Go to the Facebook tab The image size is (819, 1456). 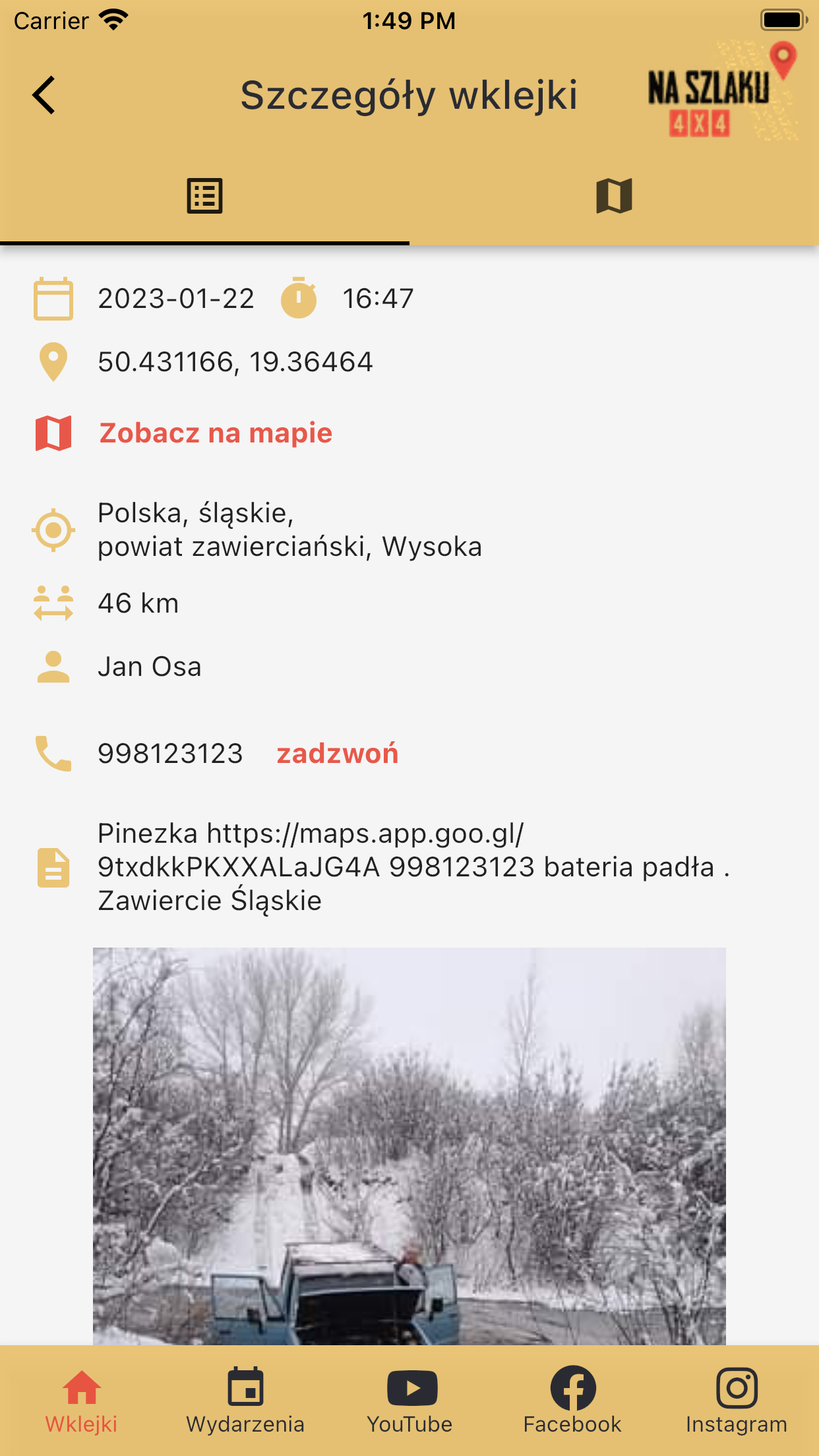(x=572, y=1401)
